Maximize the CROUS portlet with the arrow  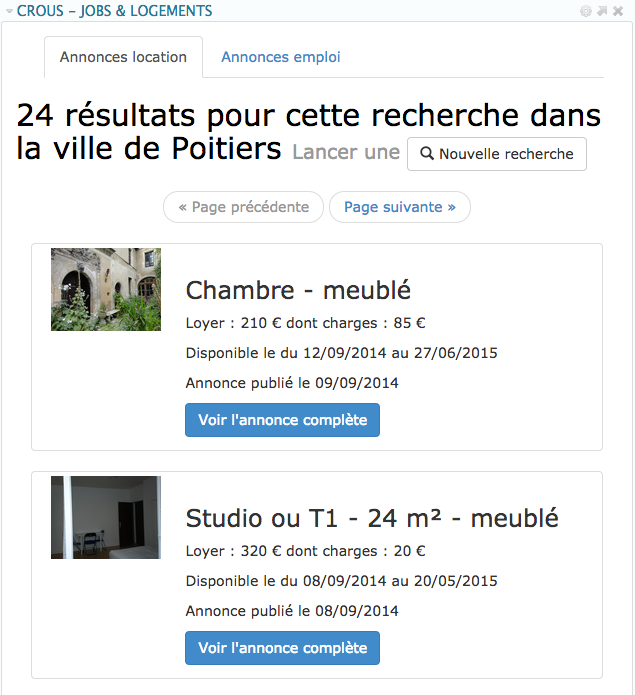coord(602,11)
